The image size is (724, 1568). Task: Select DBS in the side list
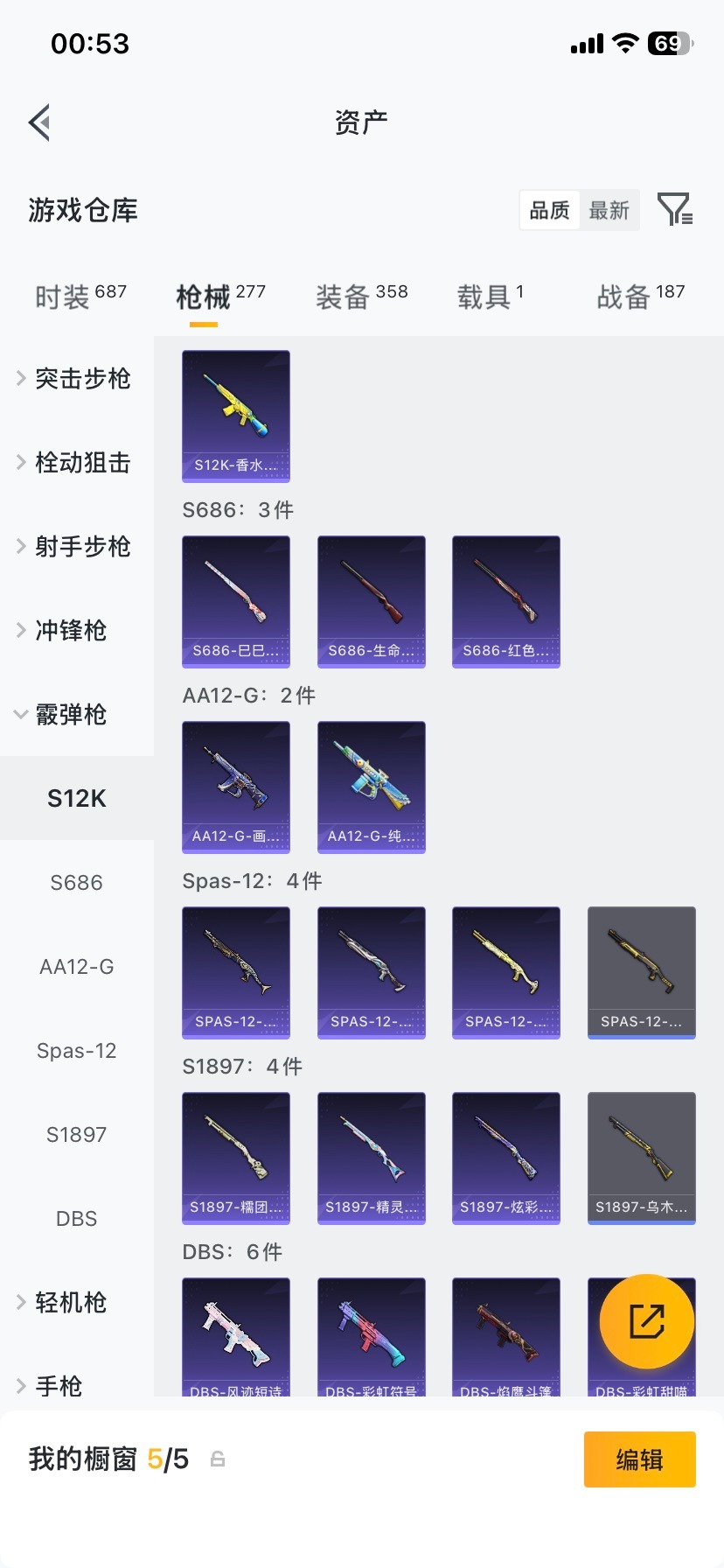coord(76,1219)
